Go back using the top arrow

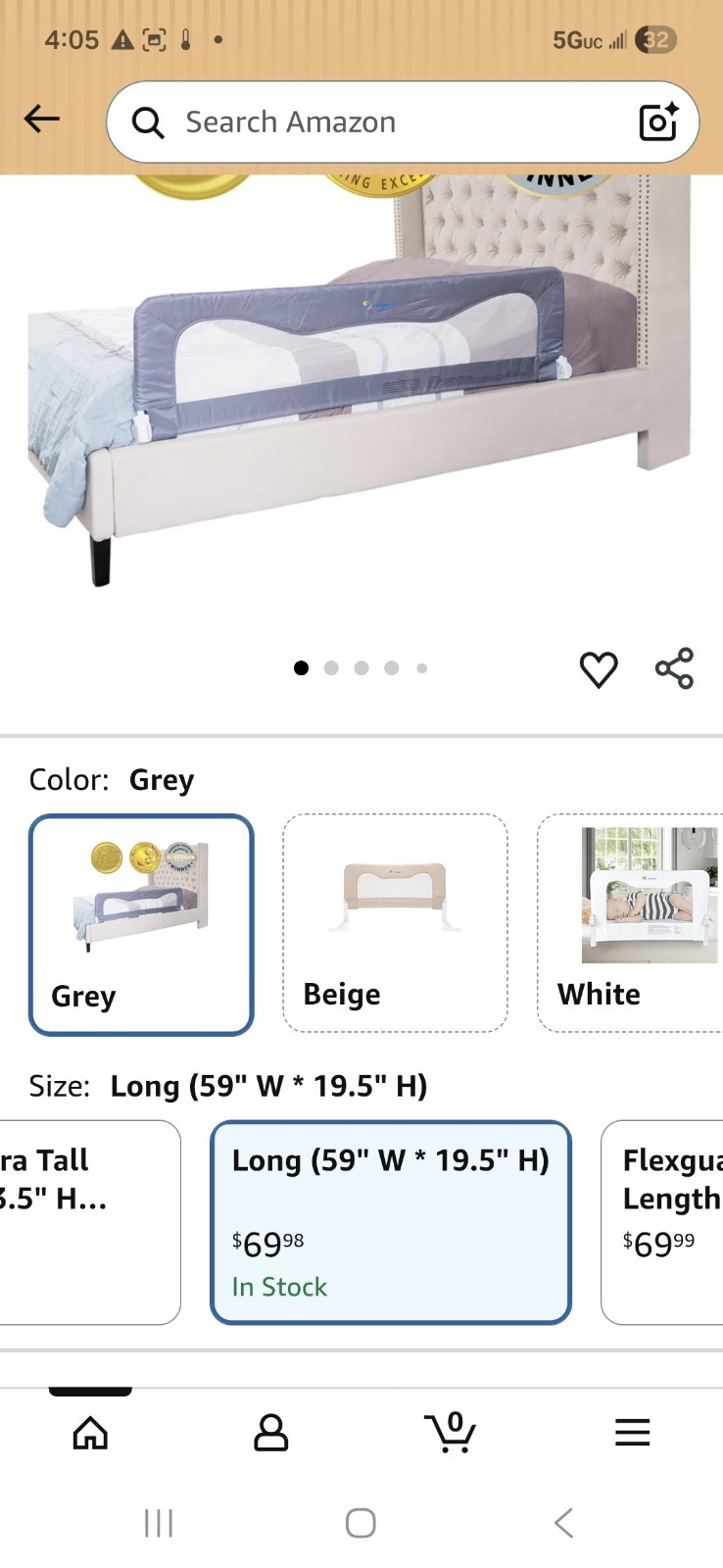coord(42,120)
